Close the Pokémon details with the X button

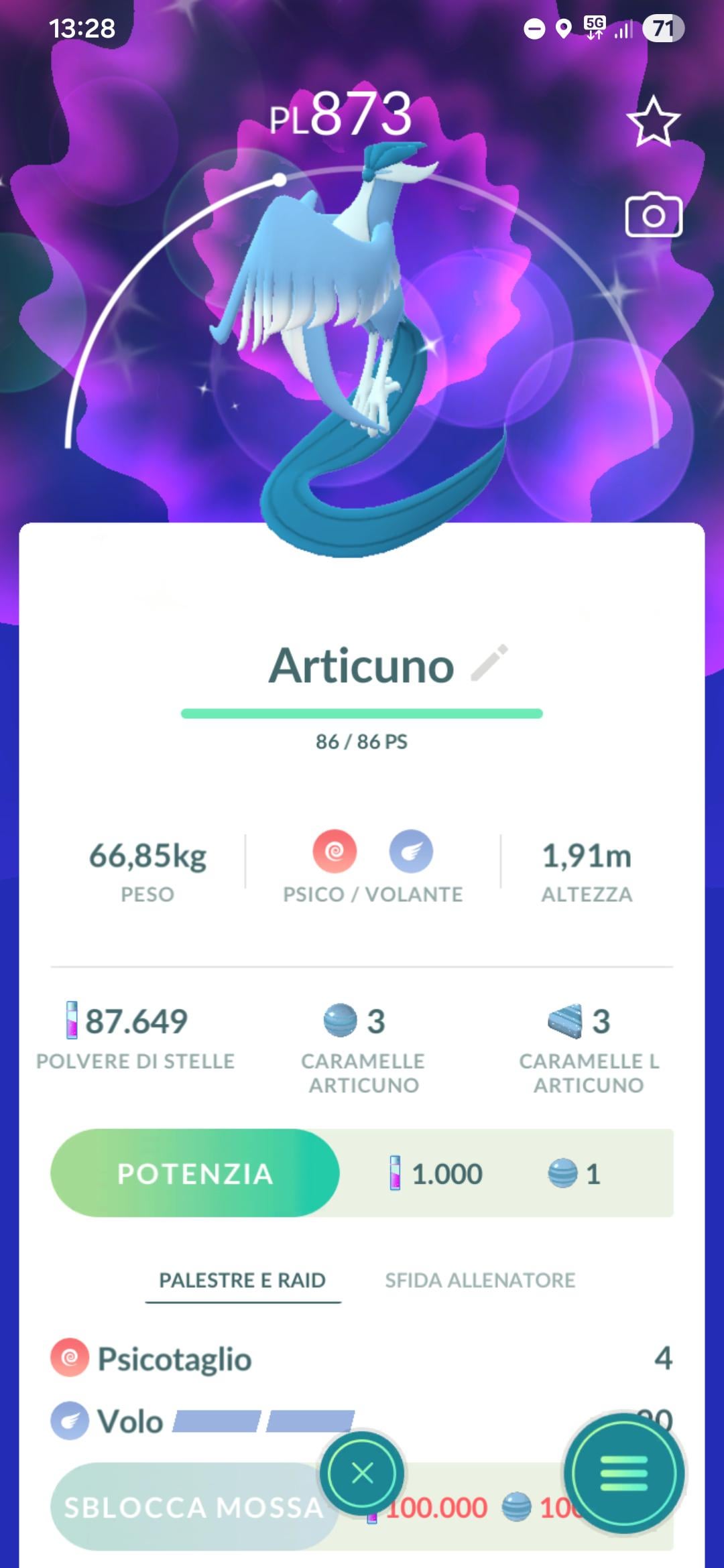pyautogui.click(x=362, y=1474)
